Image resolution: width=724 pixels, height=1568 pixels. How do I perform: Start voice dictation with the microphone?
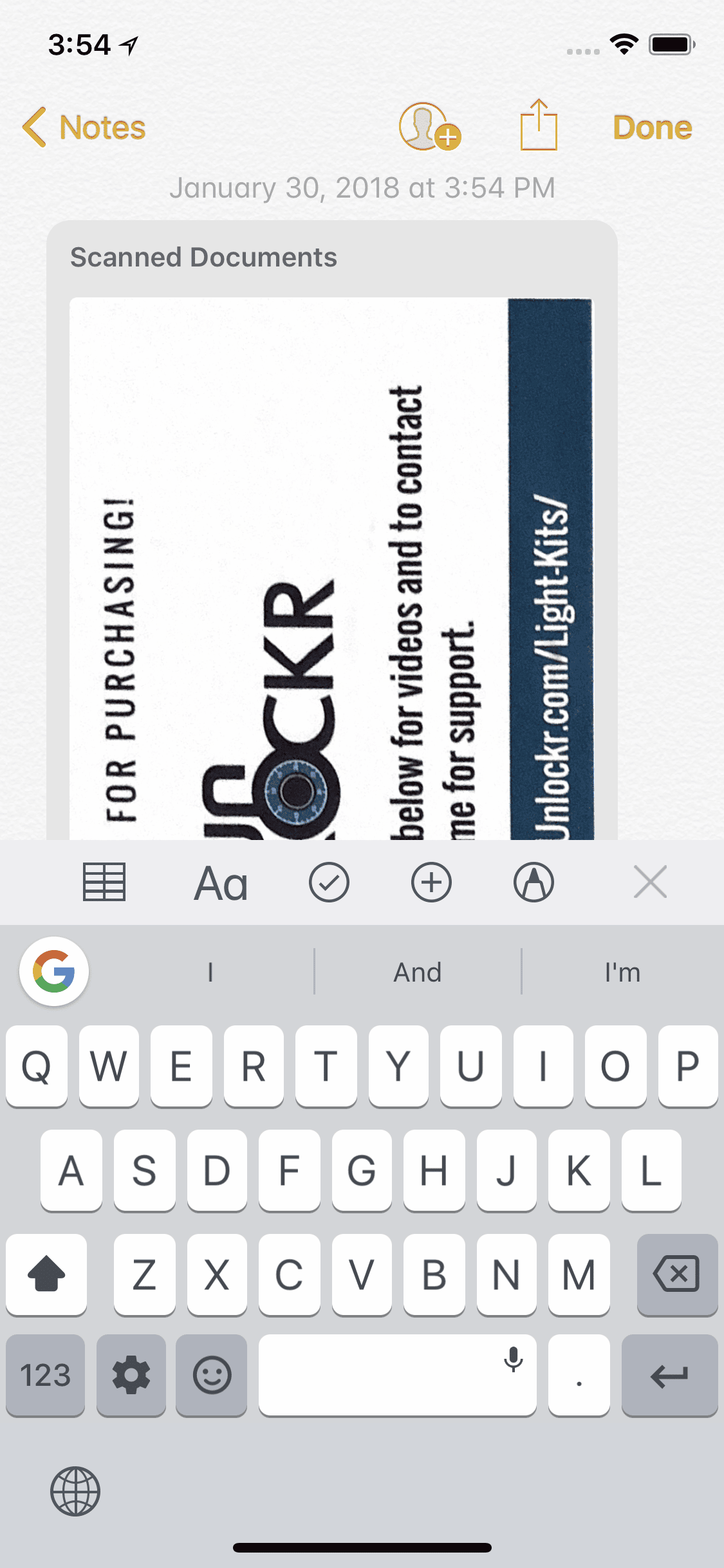point(513,1359)
